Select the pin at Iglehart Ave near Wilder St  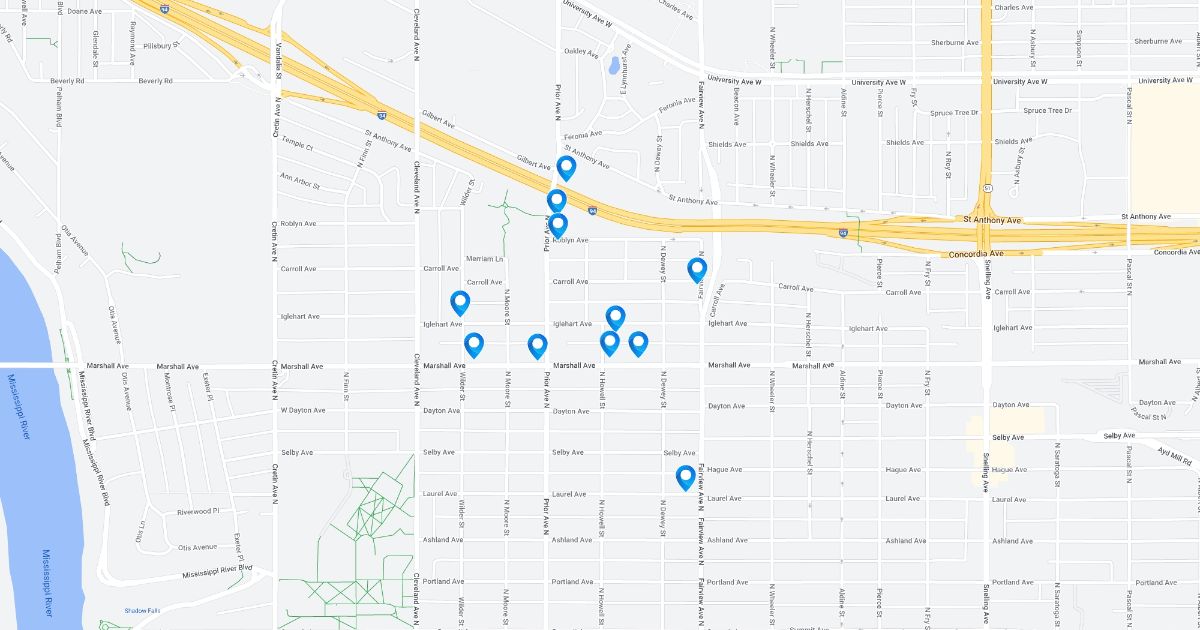[x=460, y=302]
